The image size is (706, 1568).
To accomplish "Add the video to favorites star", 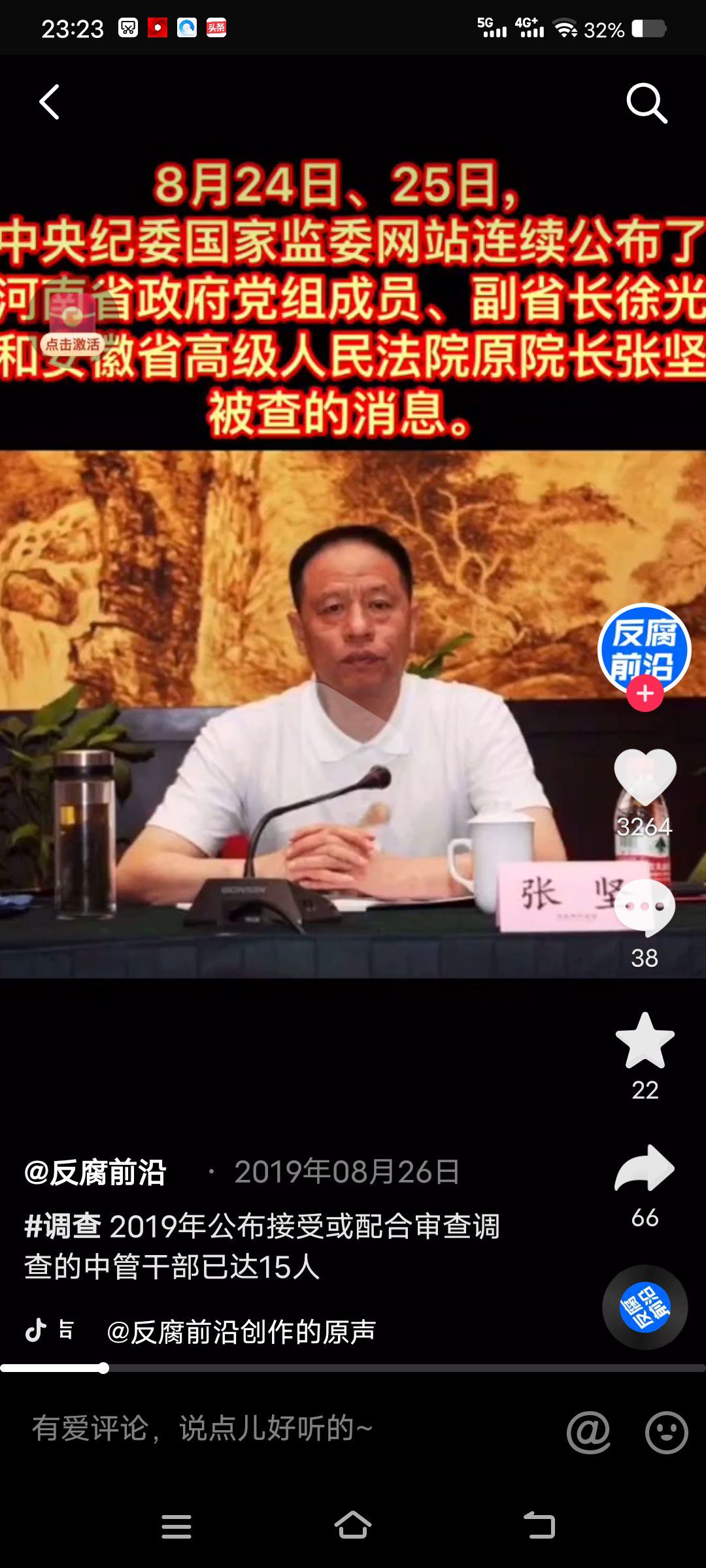I will (x=645, y=1041).
